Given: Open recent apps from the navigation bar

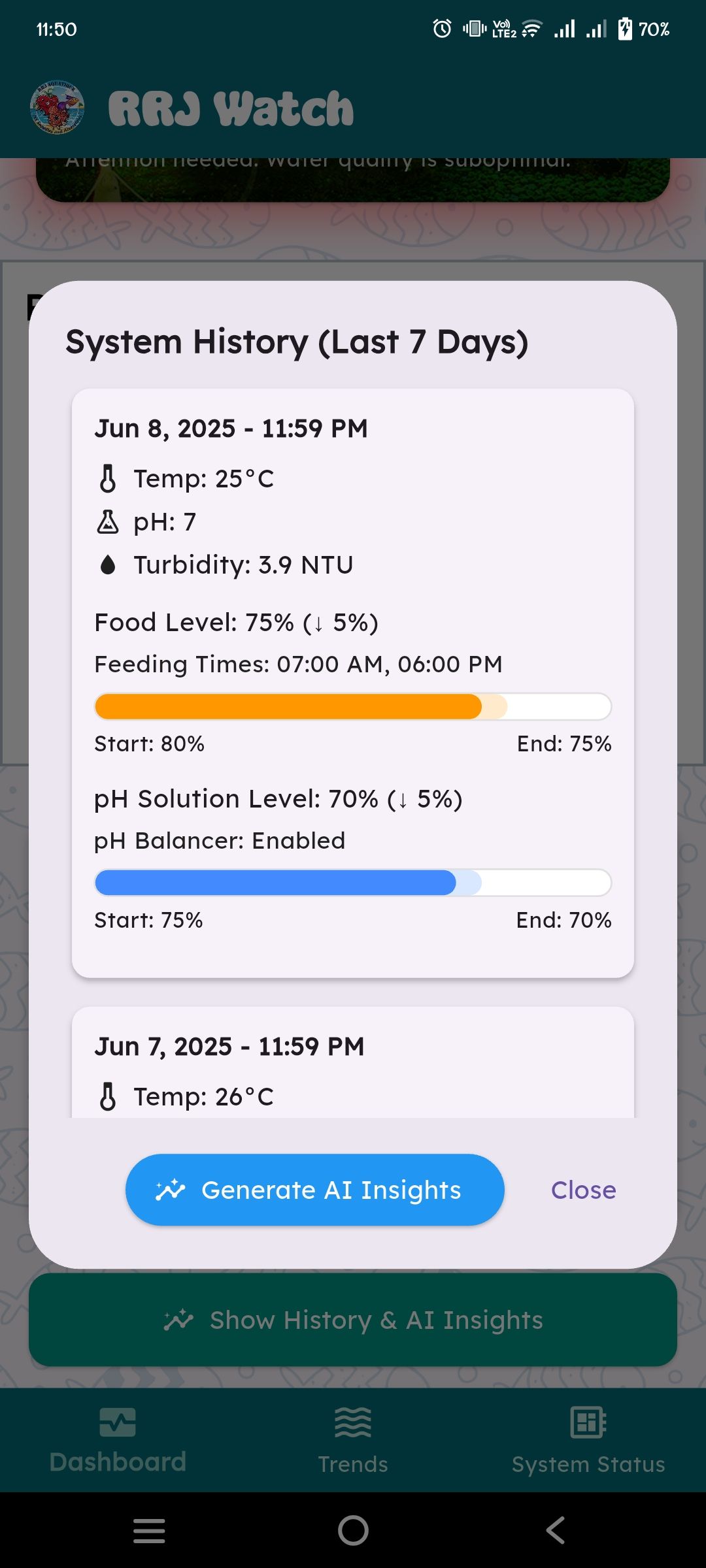Looking at the screenshot, I should pos(149,1530).
